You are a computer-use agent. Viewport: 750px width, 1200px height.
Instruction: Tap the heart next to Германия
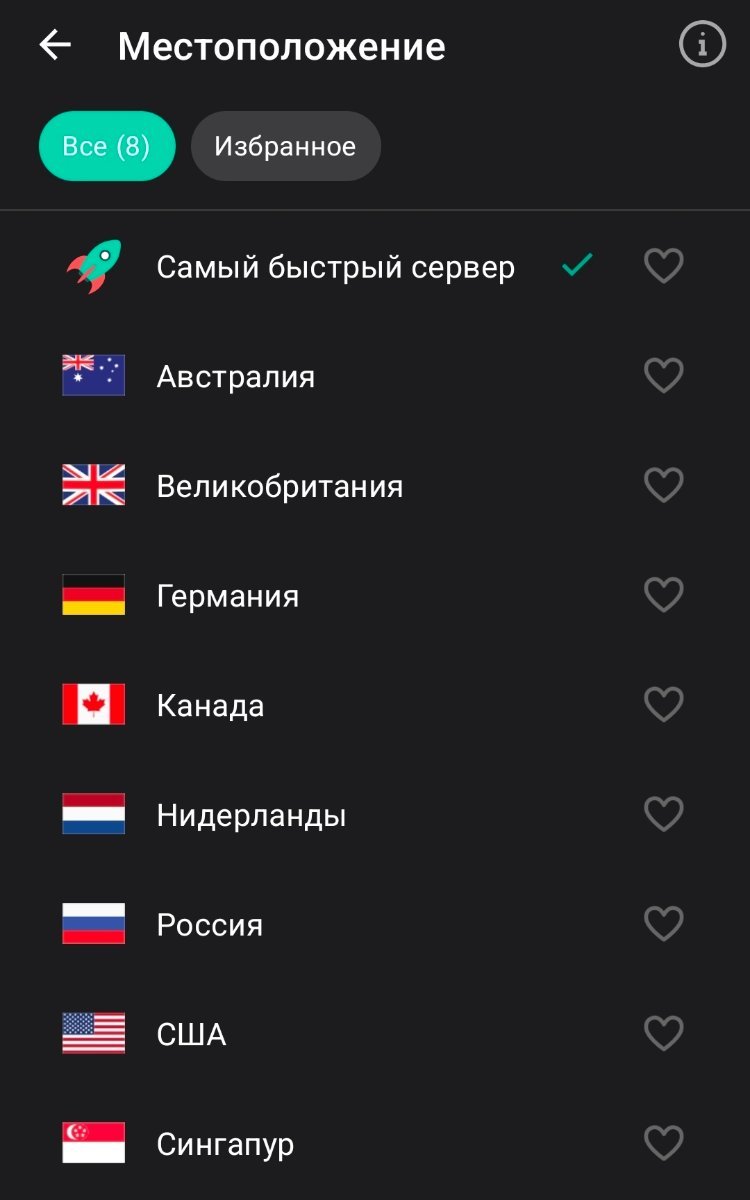663,596
